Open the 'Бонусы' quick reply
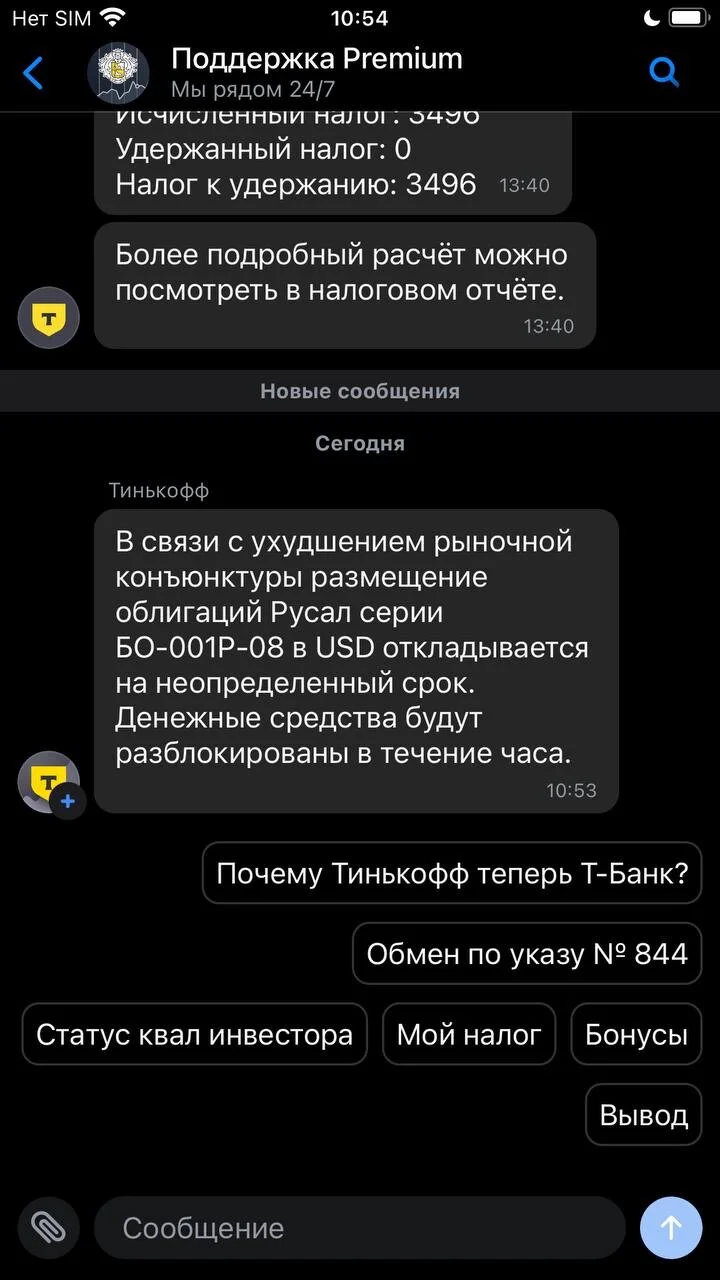This screenshot has height=1280, width=720. 636,1033
